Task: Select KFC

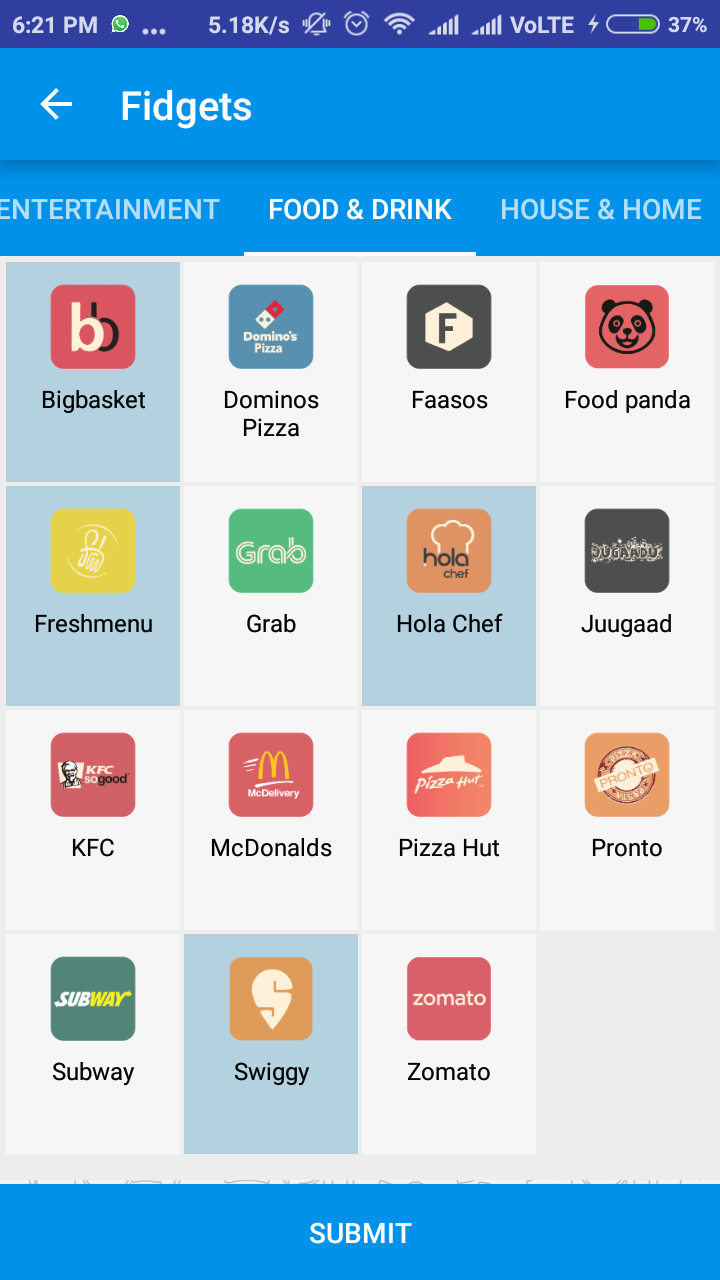Action: [93, 820]
